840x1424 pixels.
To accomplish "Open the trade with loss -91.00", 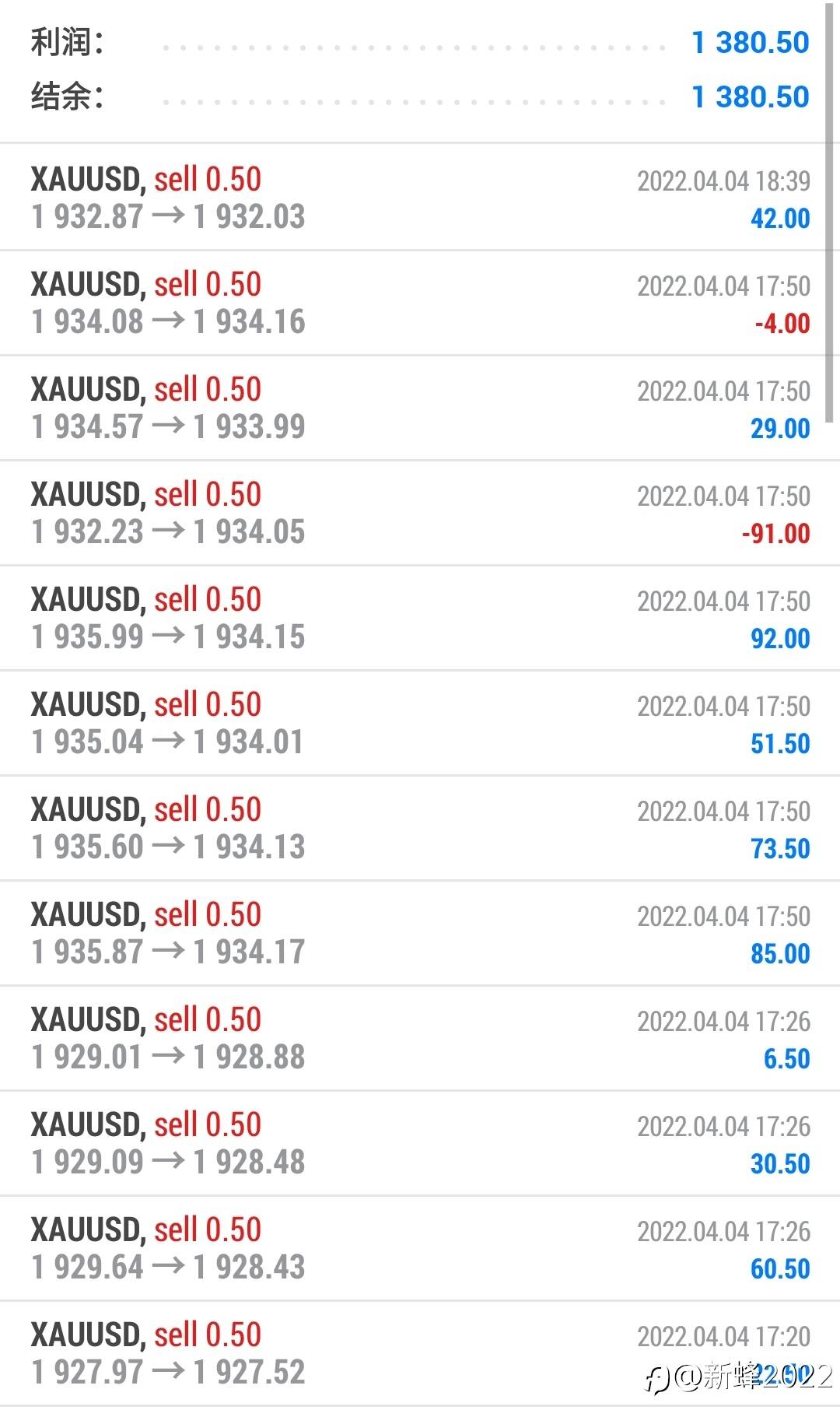I will [x=420, y=514].
